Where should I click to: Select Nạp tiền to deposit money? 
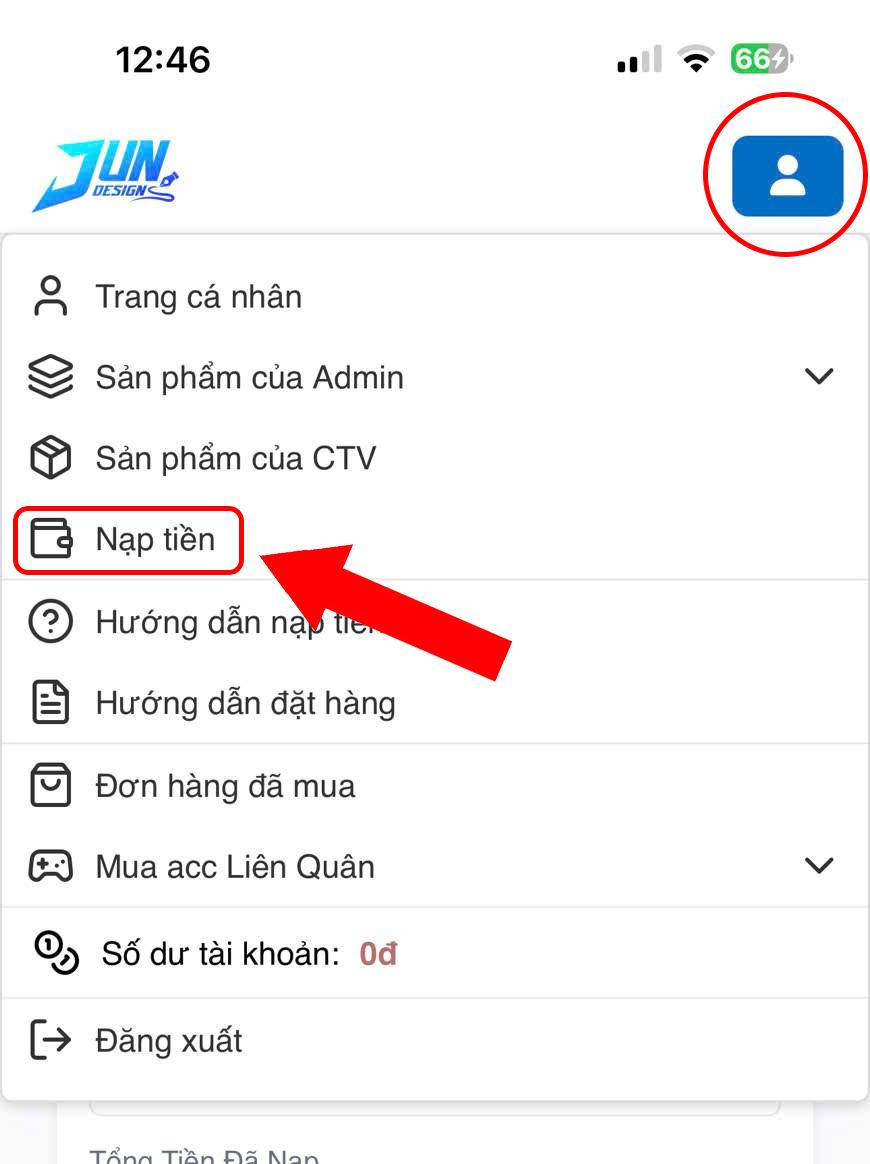pyautogui.click(x=155, y=540)
